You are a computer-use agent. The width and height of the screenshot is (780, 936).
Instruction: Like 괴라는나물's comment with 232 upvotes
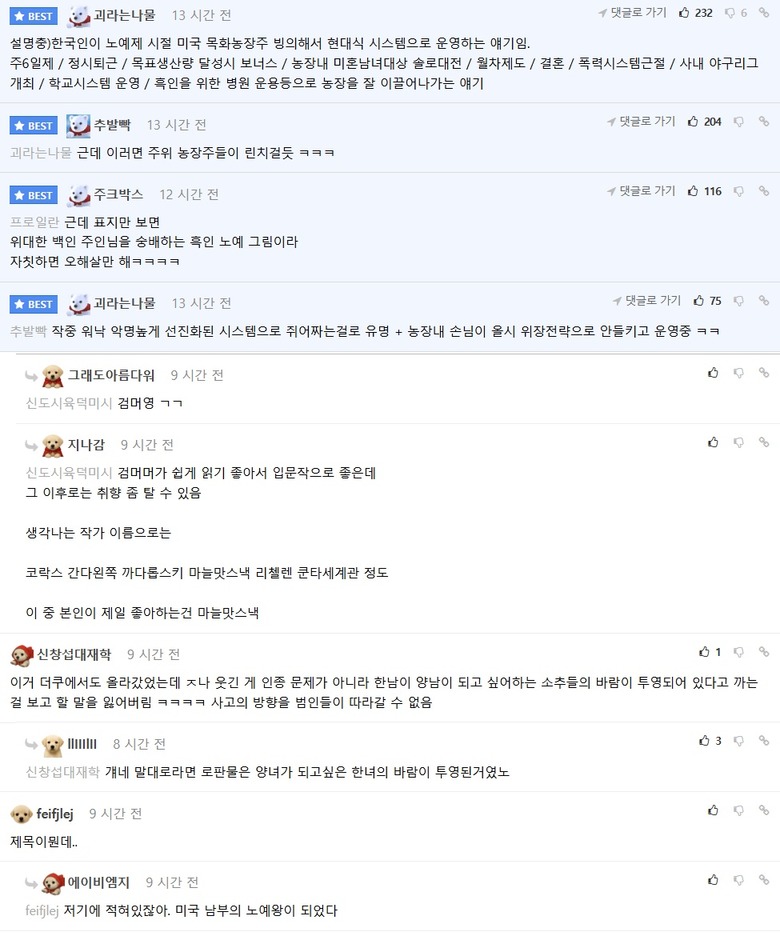(684, 13)
